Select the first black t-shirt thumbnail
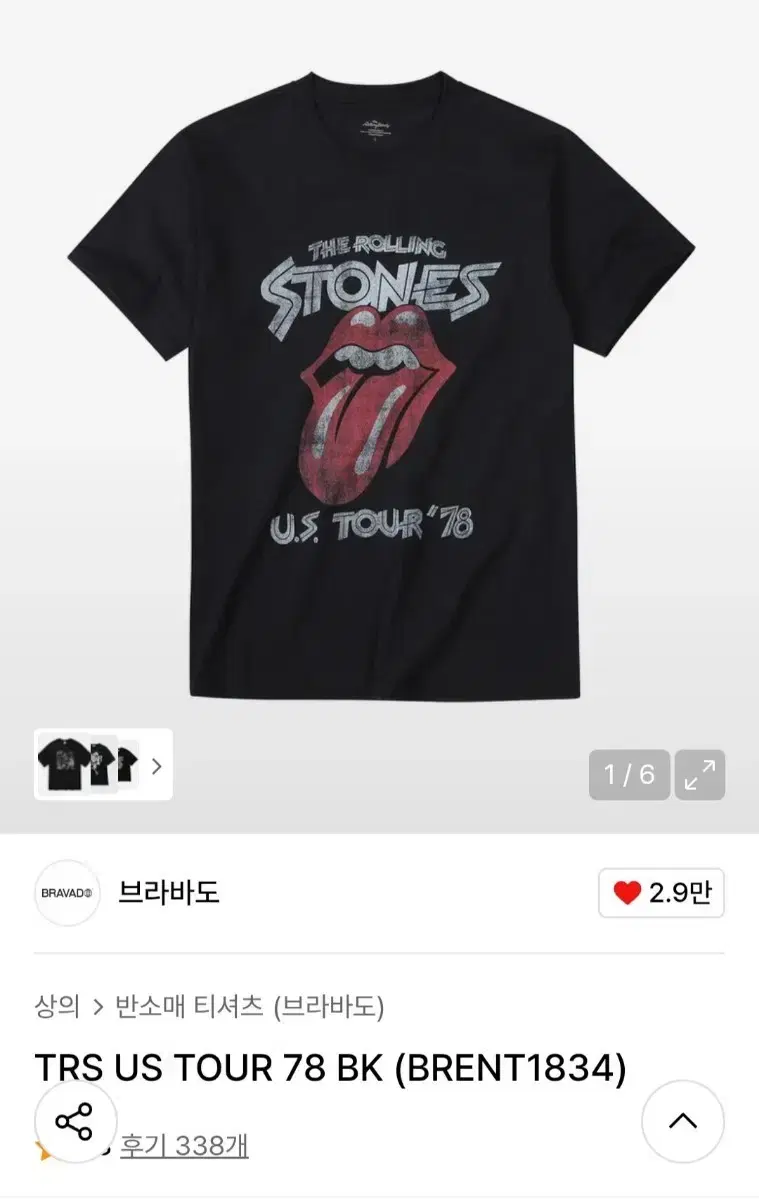The height and width of the screenshot is (1200, 759). point(66,766)
